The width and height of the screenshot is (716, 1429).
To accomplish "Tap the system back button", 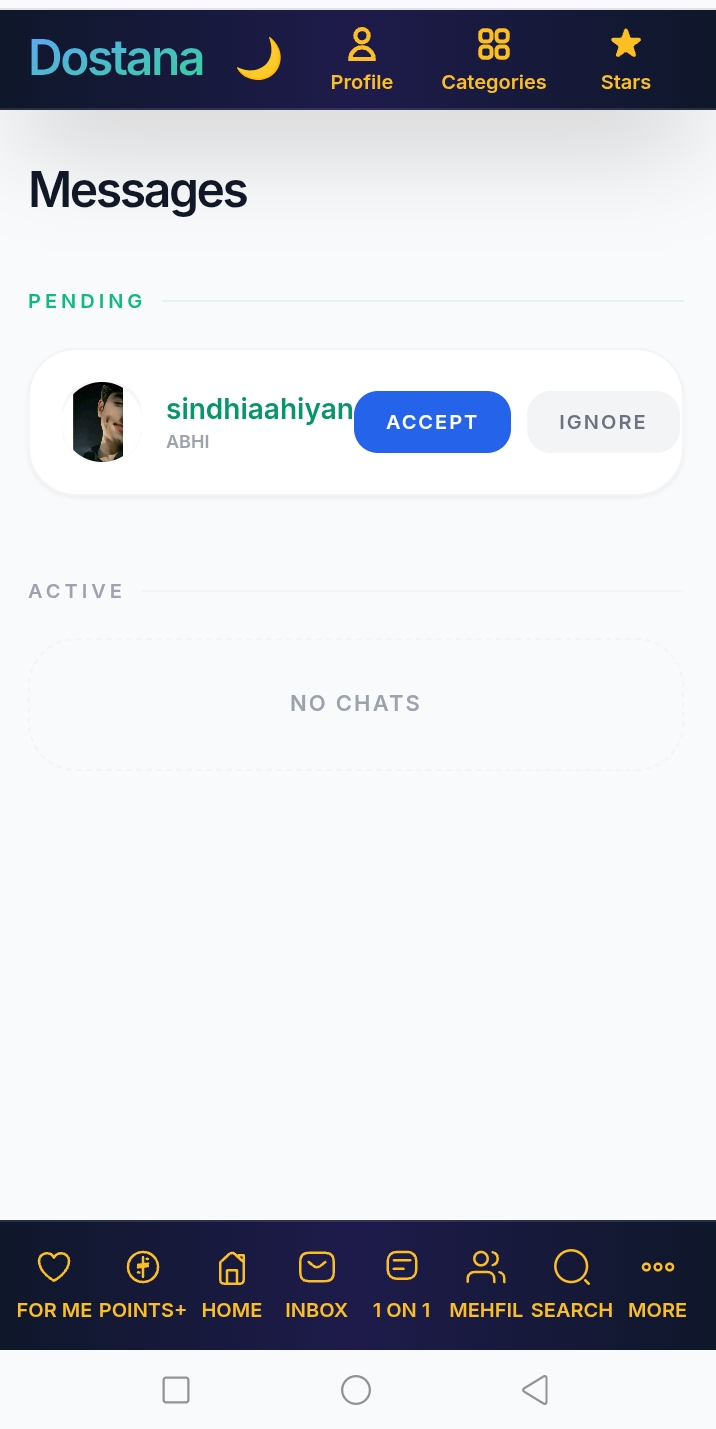I will (536, 1389).
